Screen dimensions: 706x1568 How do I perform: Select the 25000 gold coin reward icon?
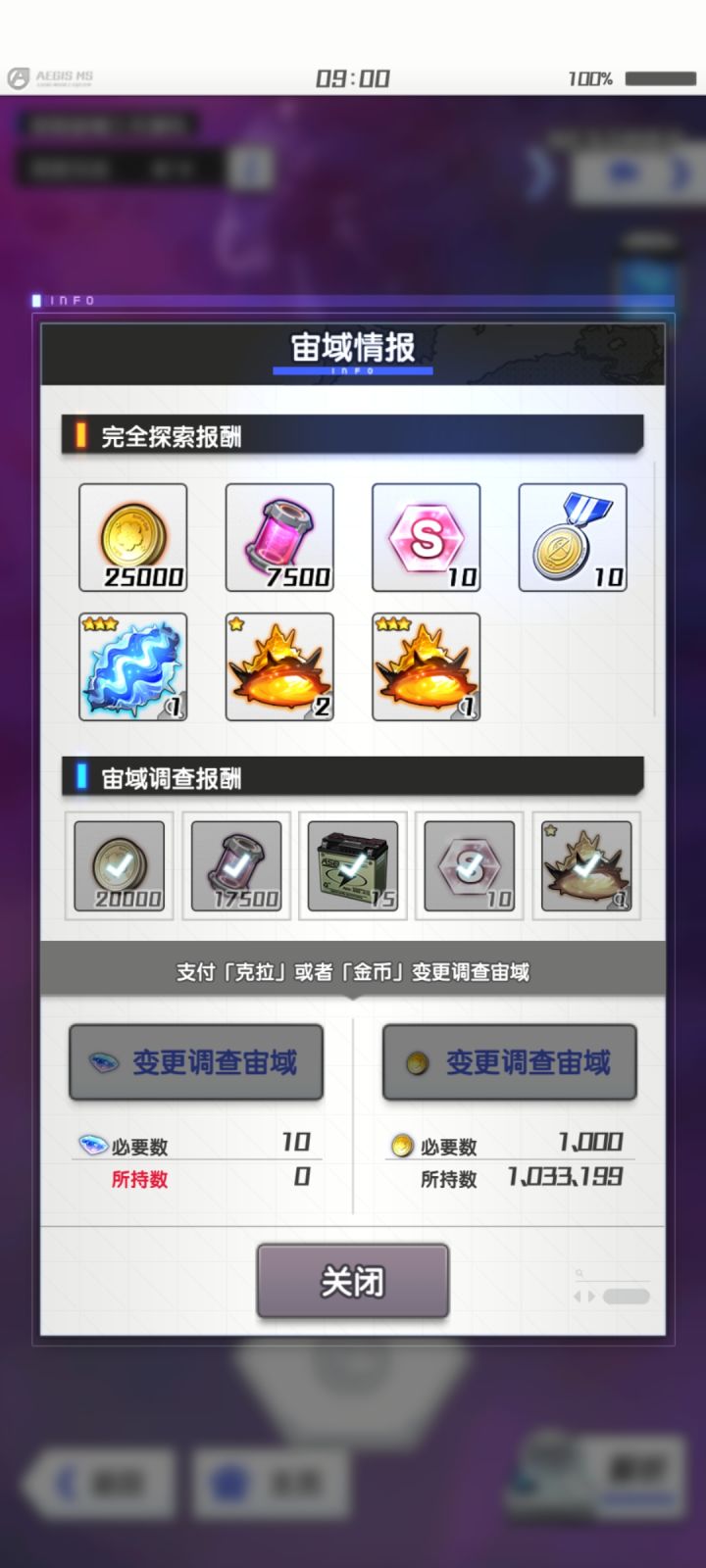(x=133, y=538)
